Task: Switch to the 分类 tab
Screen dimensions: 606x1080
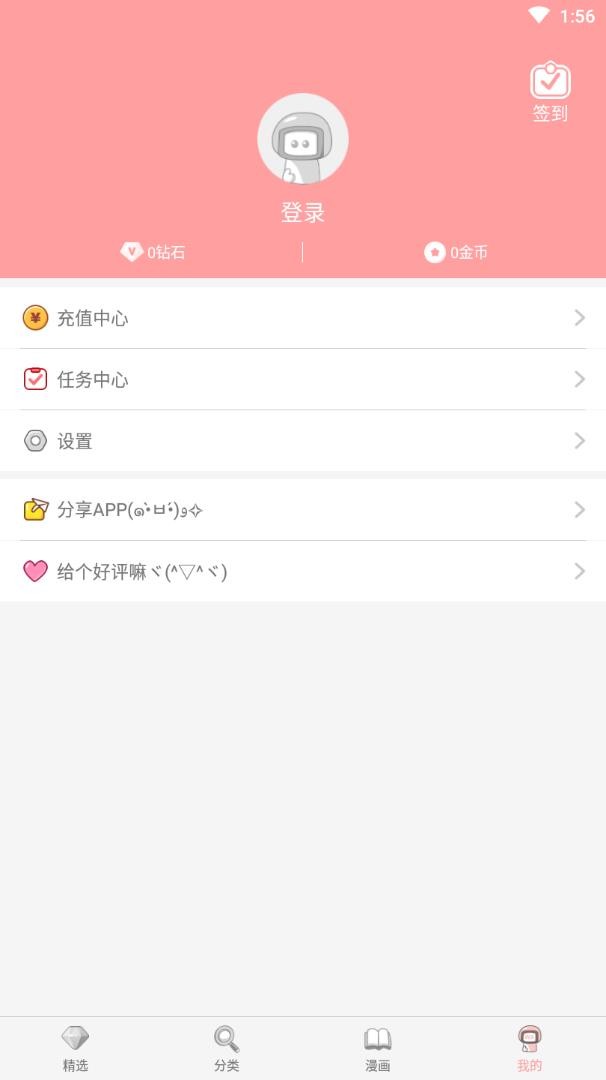Action: (x=227, y=1048)
